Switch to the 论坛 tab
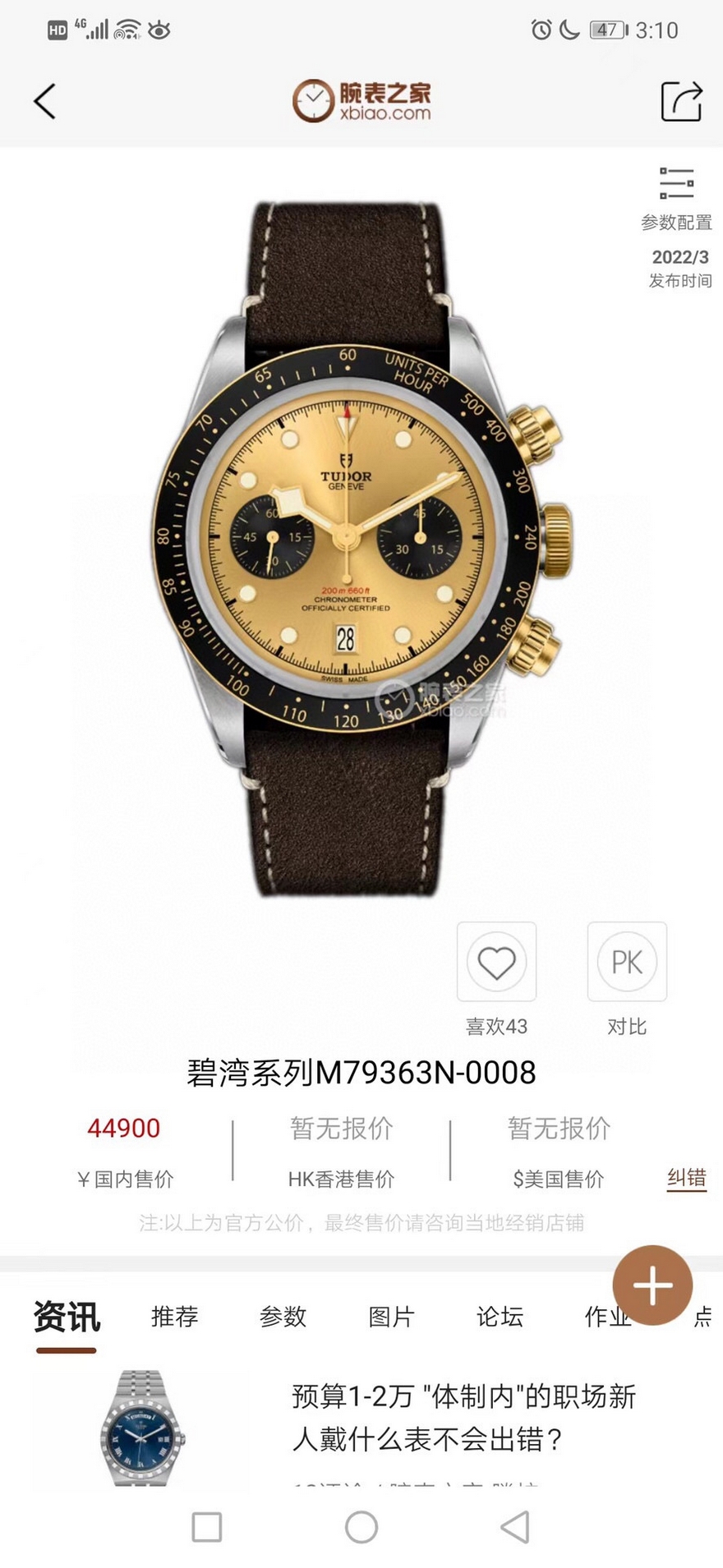 [x=500, y=1317]
